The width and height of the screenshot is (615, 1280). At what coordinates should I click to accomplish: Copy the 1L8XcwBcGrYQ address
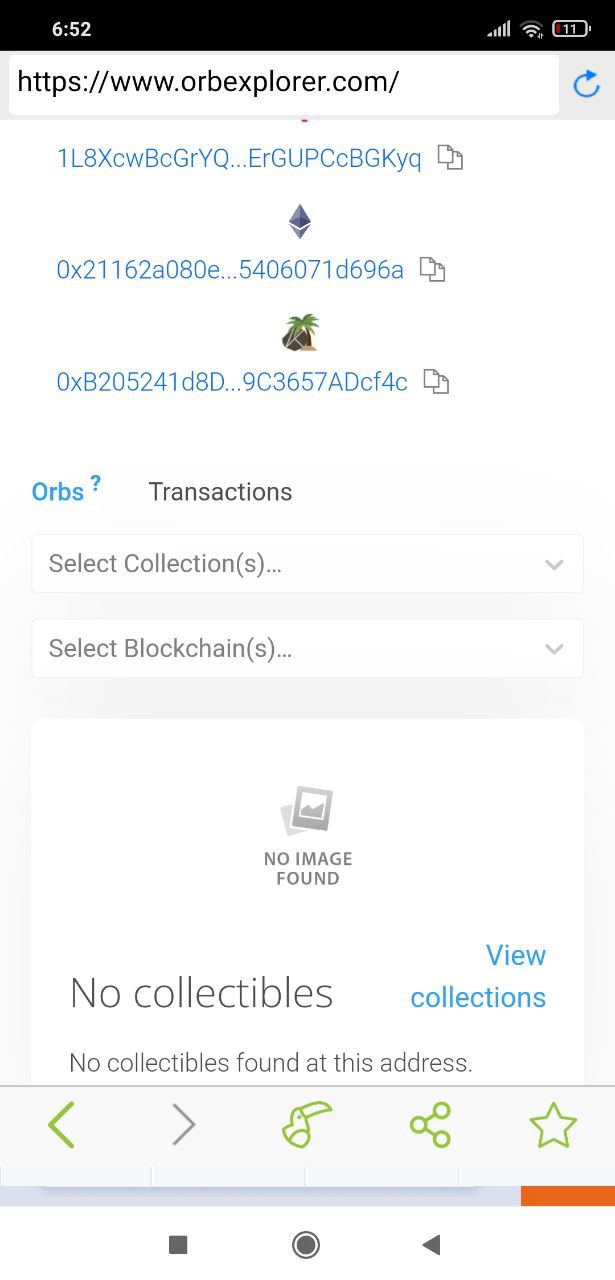pos(451,158)
